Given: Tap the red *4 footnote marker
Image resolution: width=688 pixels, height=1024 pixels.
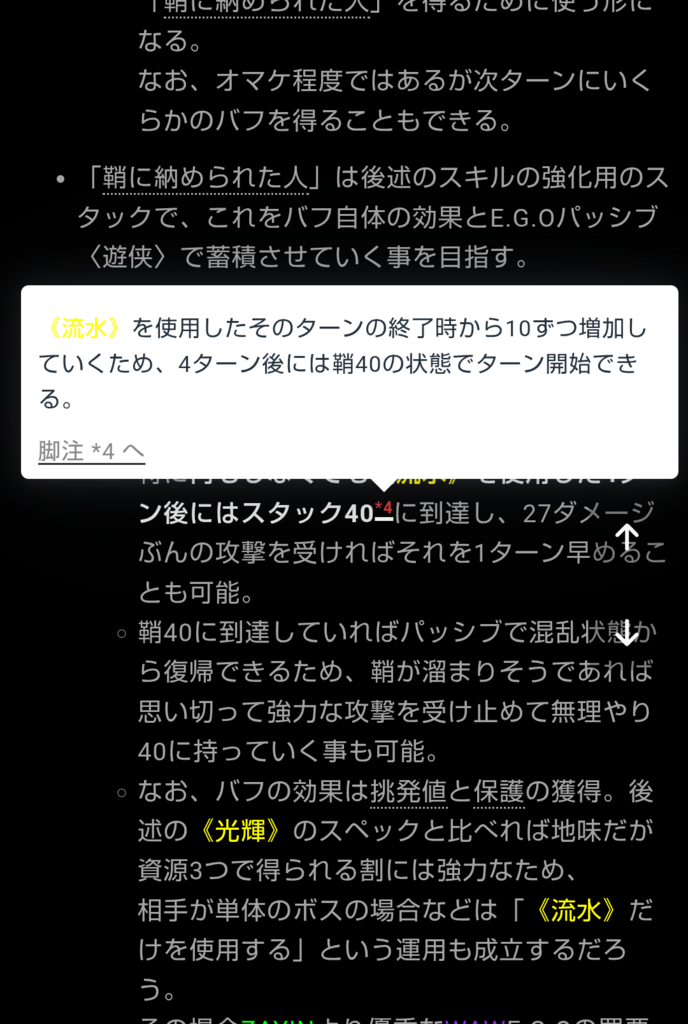Looking at the screenshot, I should pos(383,506).
